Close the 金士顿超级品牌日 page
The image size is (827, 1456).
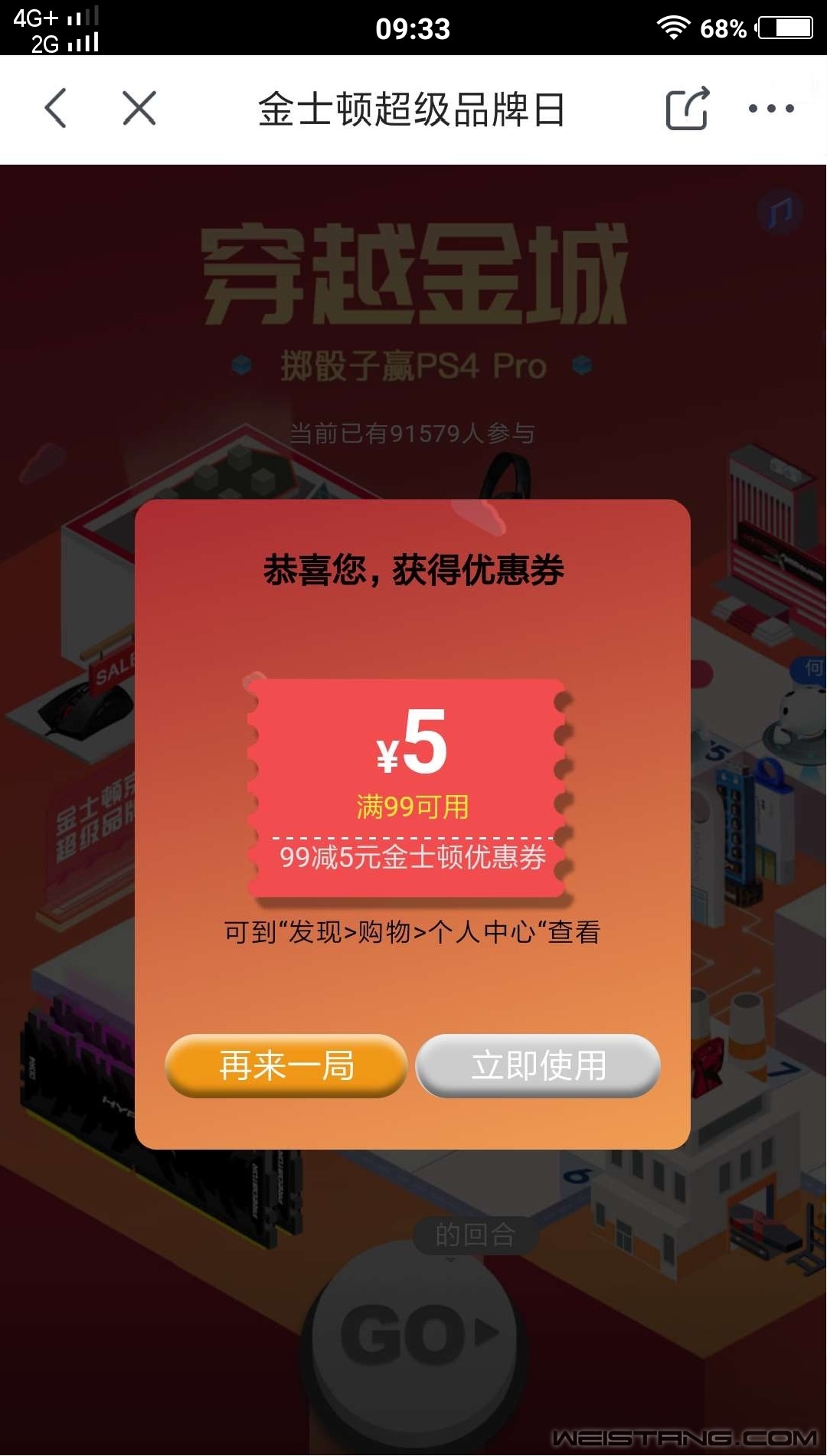pyautogui.click(x=139, y=108)
